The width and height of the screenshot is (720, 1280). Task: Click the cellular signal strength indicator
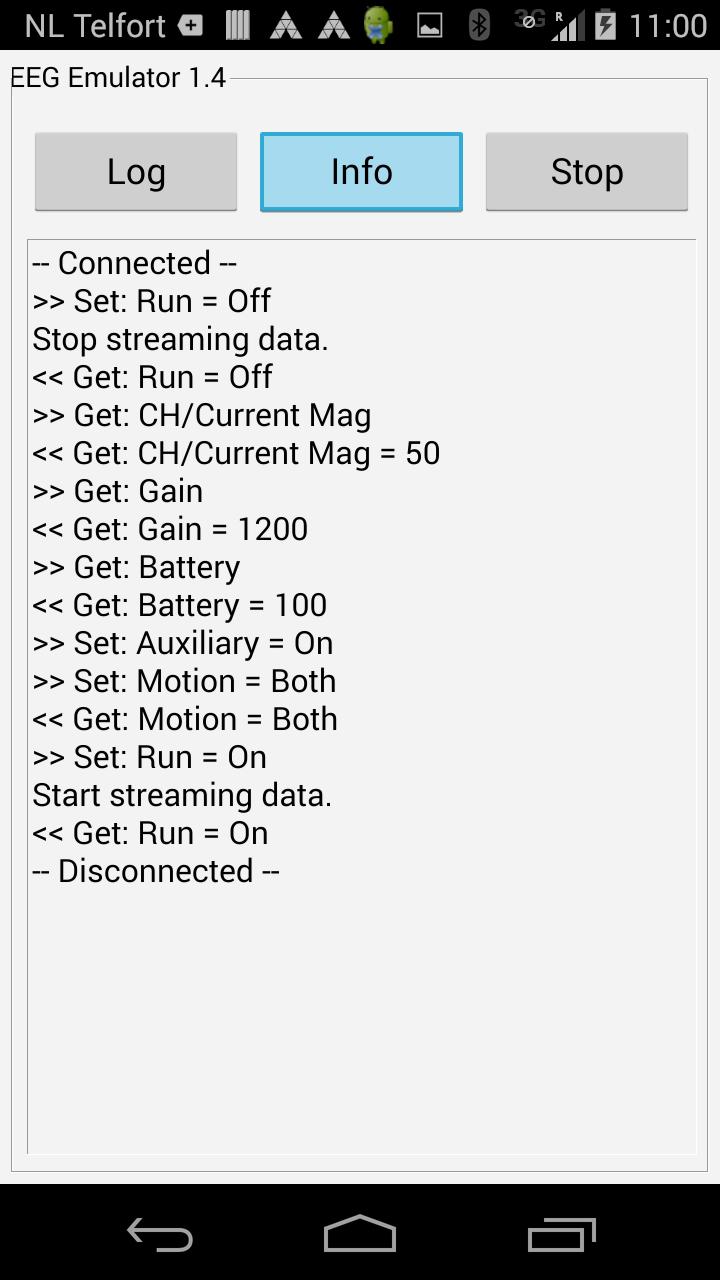click(x=566, y=26)
